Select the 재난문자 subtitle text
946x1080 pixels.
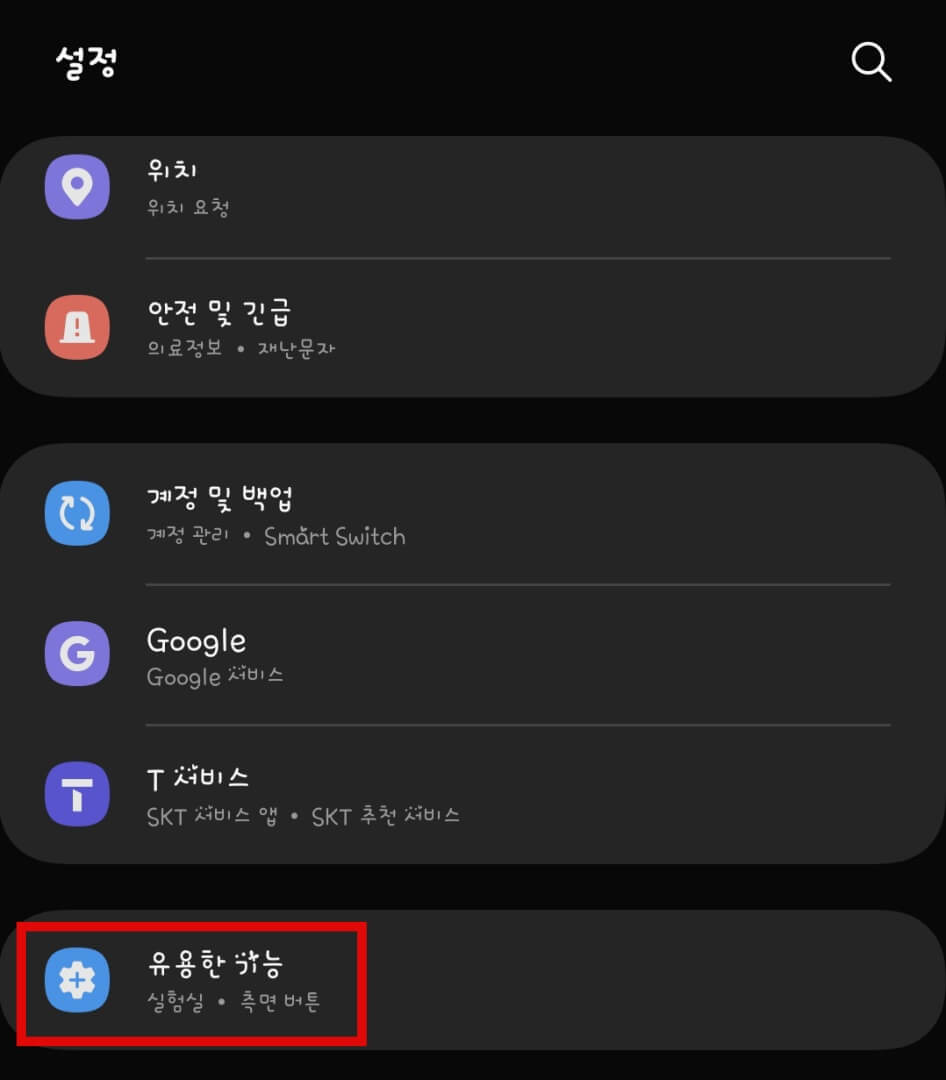(296, 348)
